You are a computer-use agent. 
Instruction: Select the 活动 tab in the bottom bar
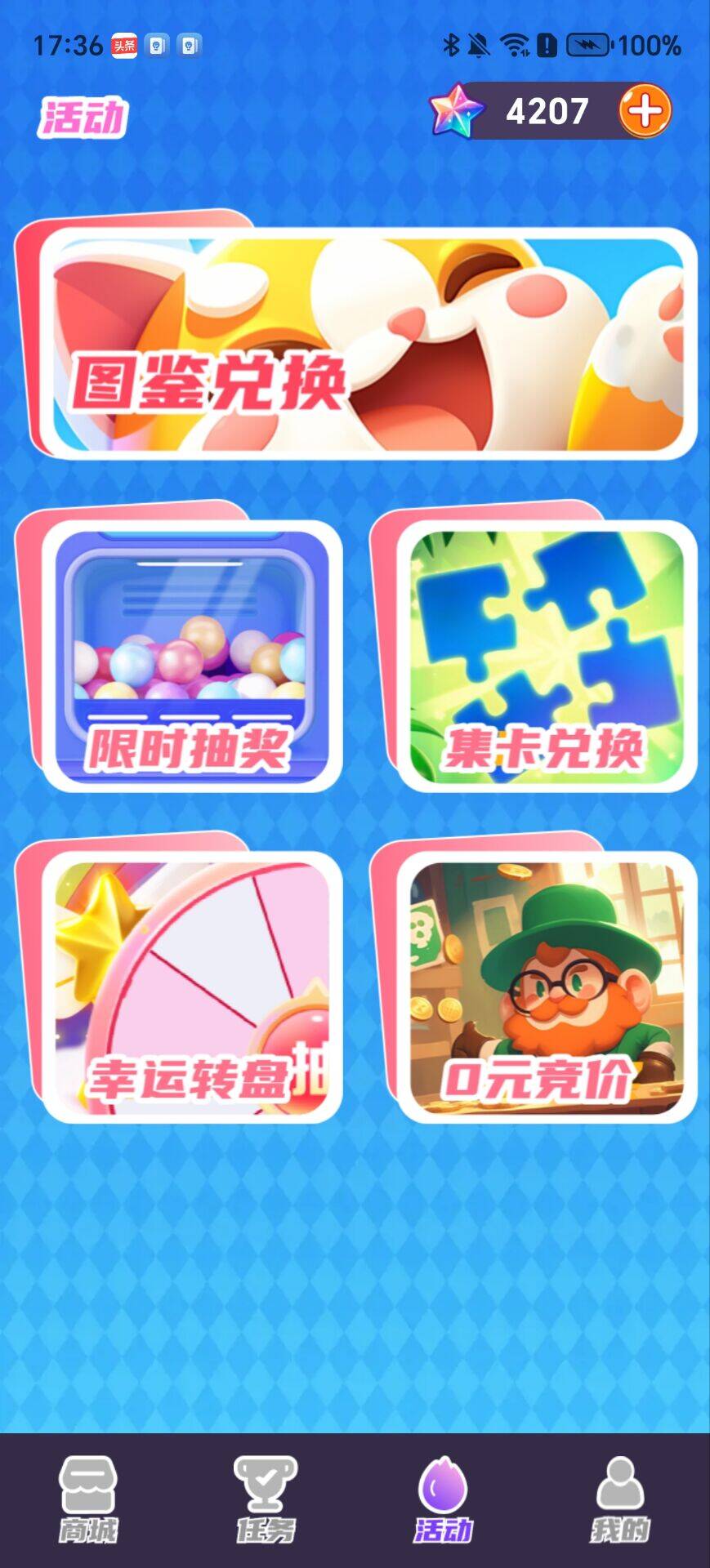click(443, 1499)
